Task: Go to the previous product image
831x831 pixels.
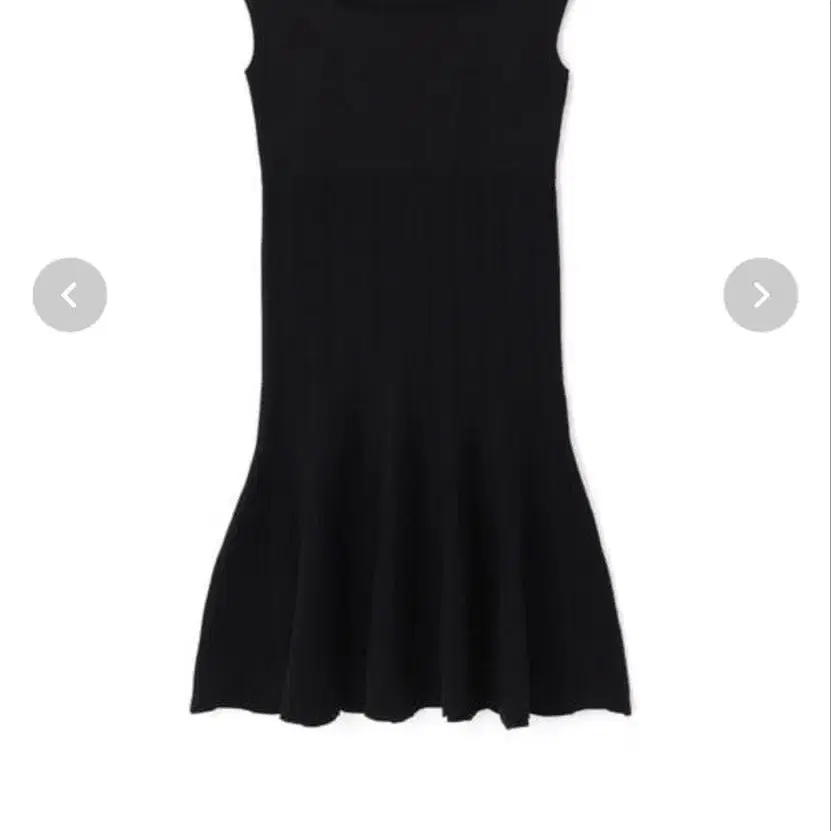Action: [70, 295]
